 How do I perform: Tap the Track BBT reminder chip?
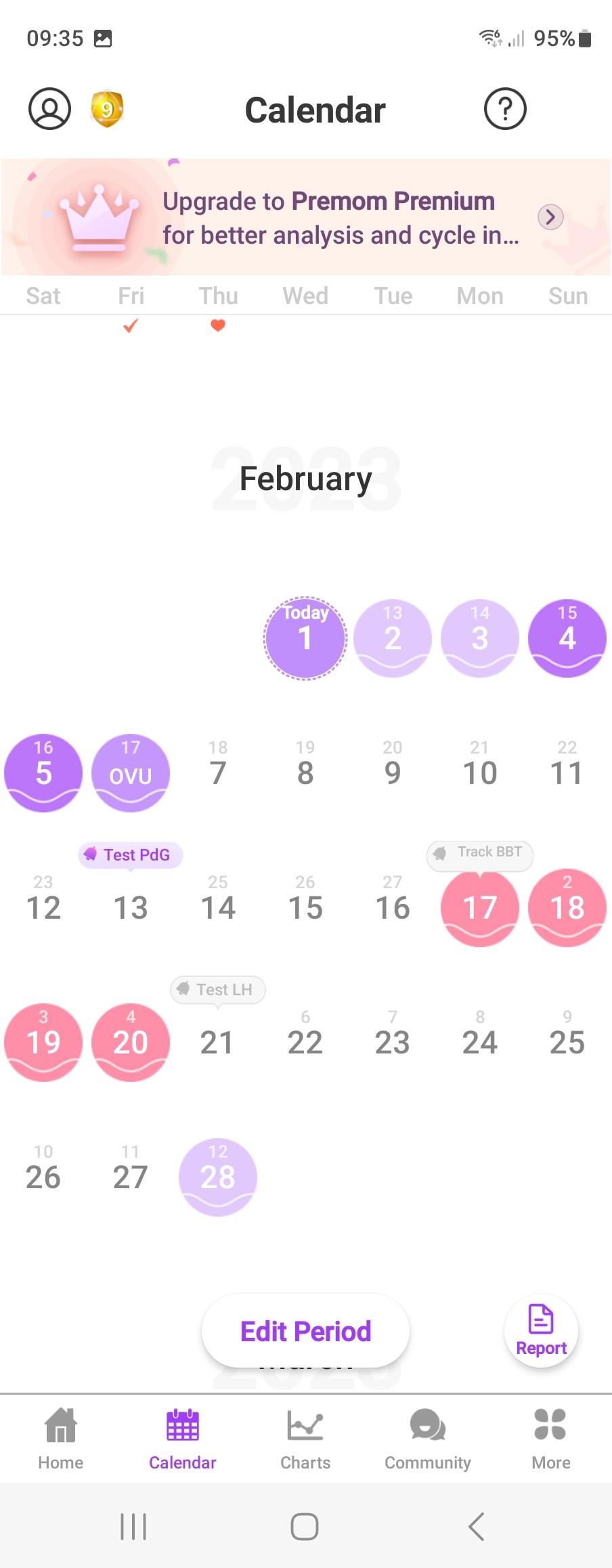(480, 852)
